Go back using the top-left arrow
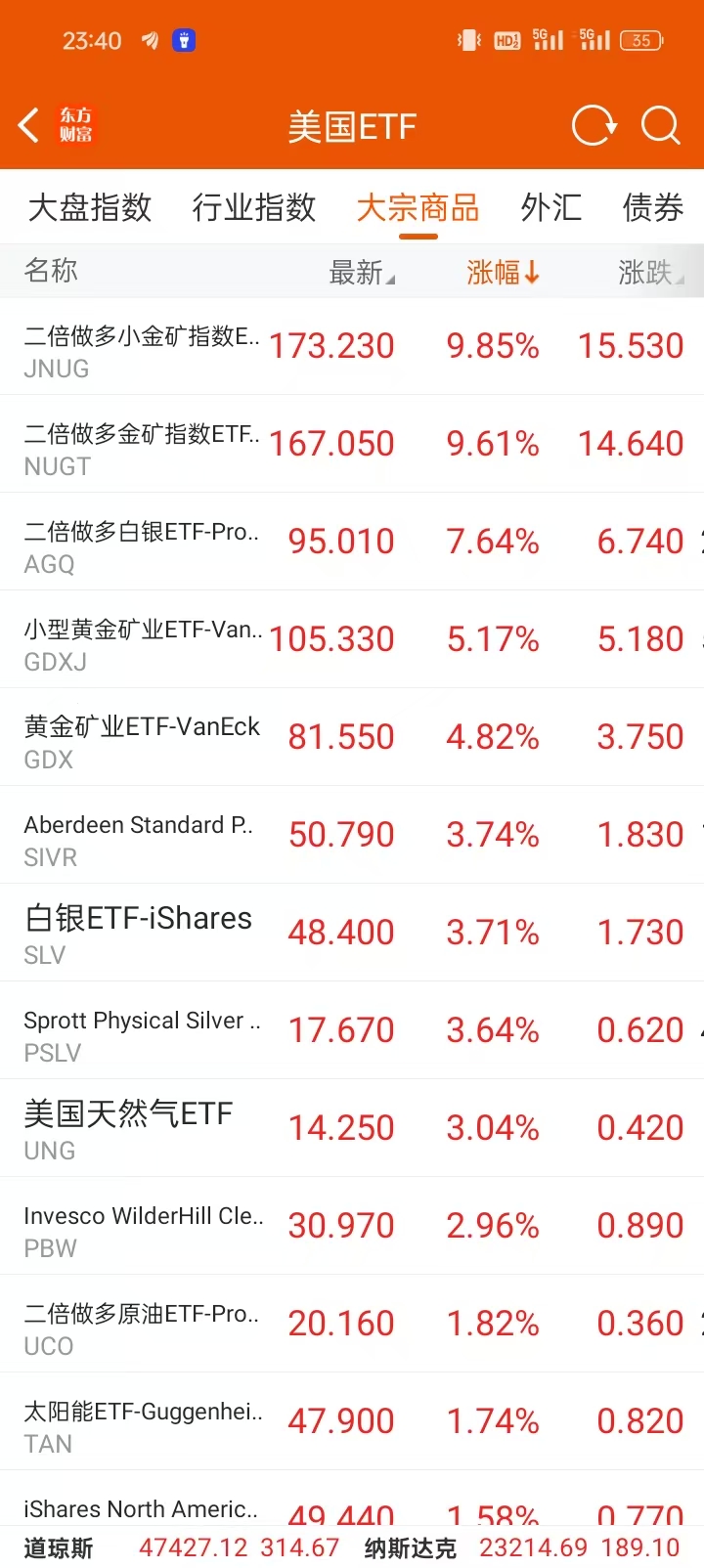The image size is (704, 1568). [29, 126]
